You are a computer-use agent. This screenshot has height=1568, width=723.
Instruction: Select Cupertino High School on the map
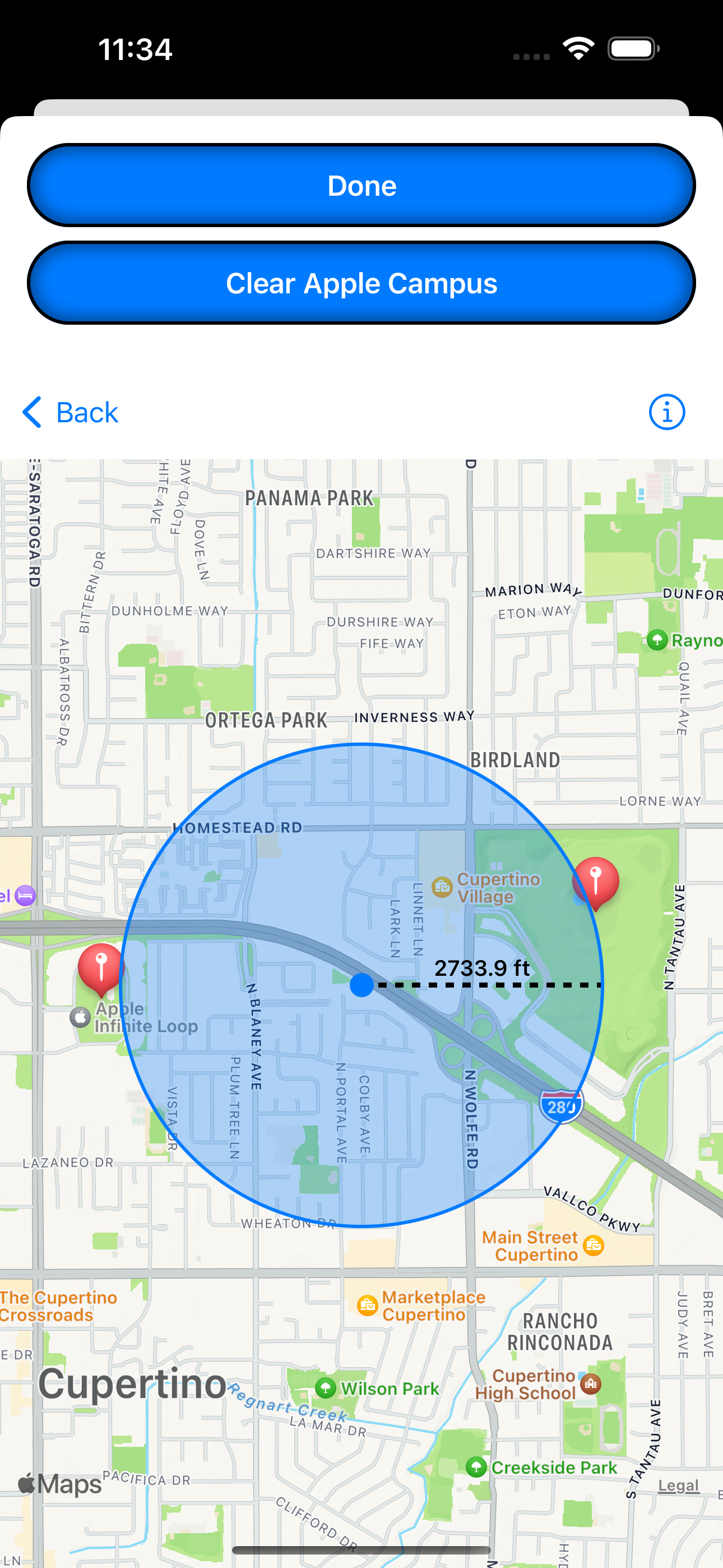(x=590, y=1383)
